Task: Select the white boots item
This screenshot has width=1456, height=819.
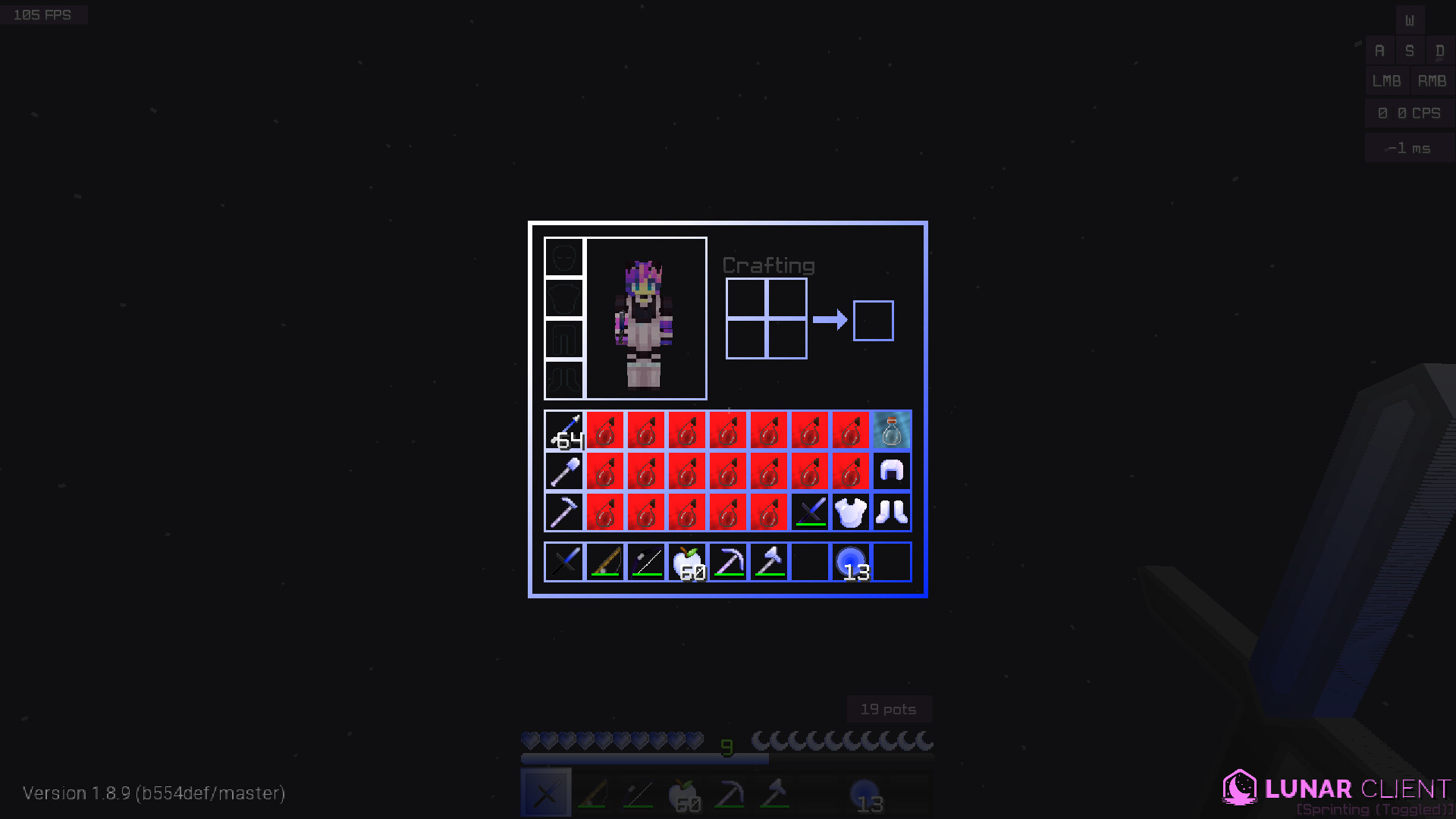Action: (892, 513)
